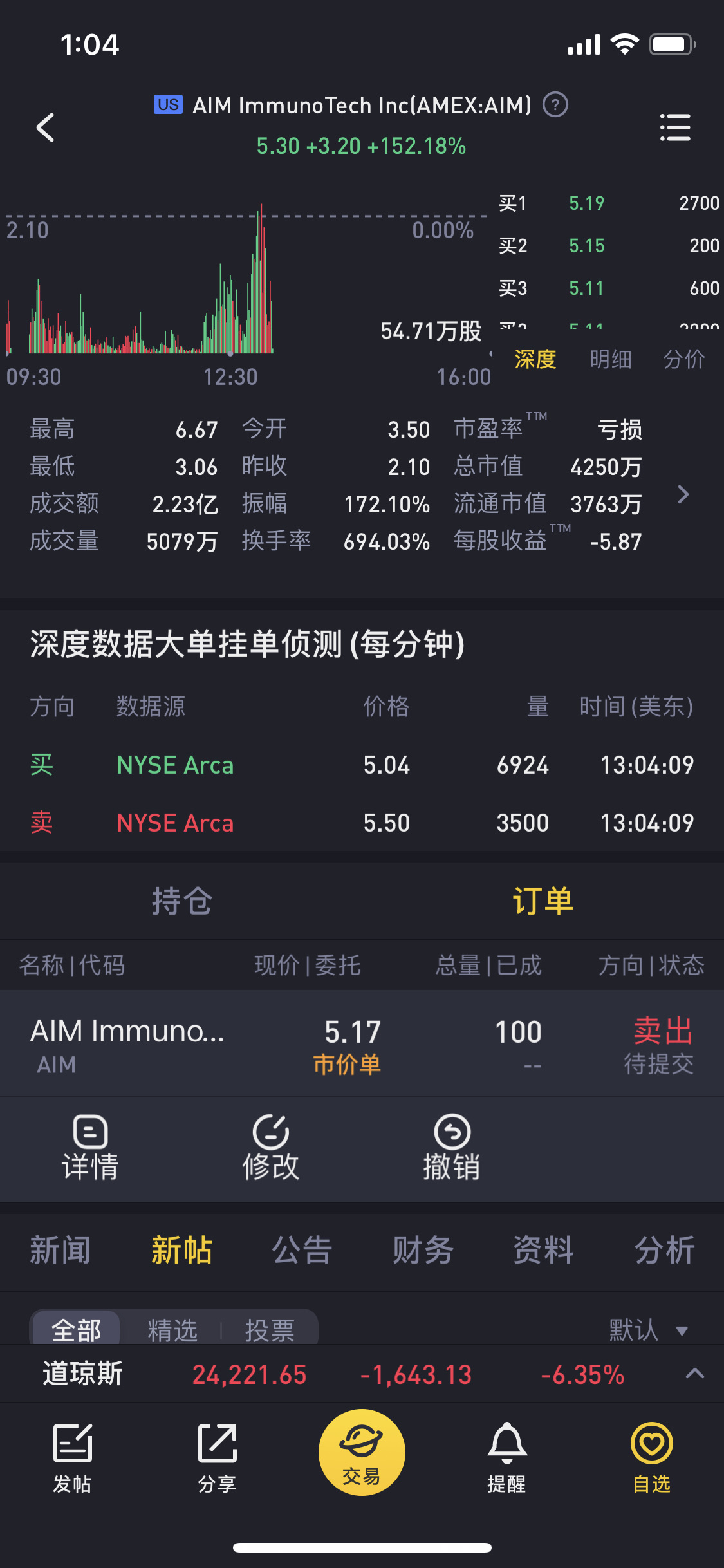
Task: Open the list menu icon at top right
Action: coord(674,127)
